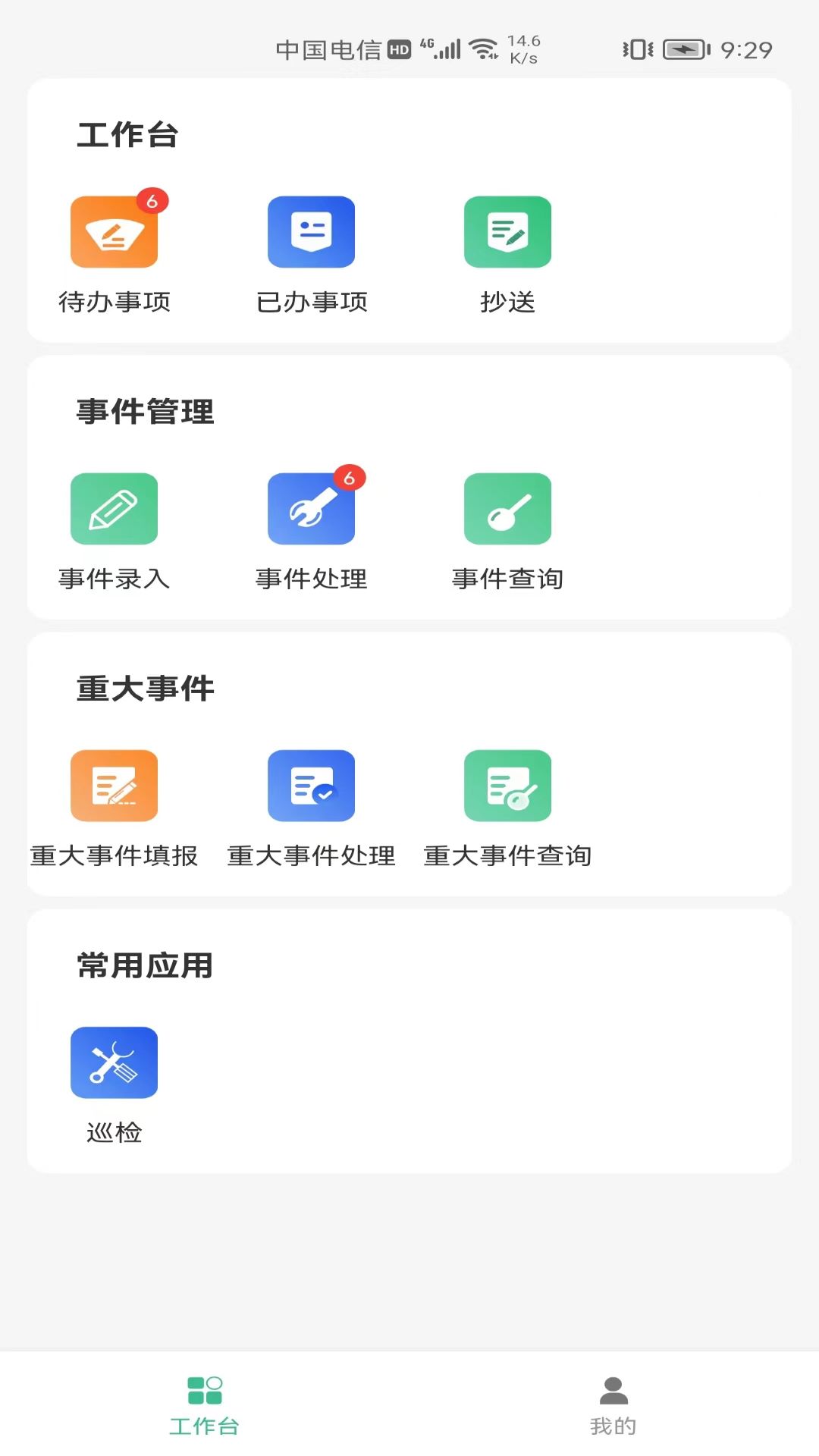Launch the 巡检 inspection tool icon
Viewport: 819px width, 1456px height.
[x=115, y=1062]
